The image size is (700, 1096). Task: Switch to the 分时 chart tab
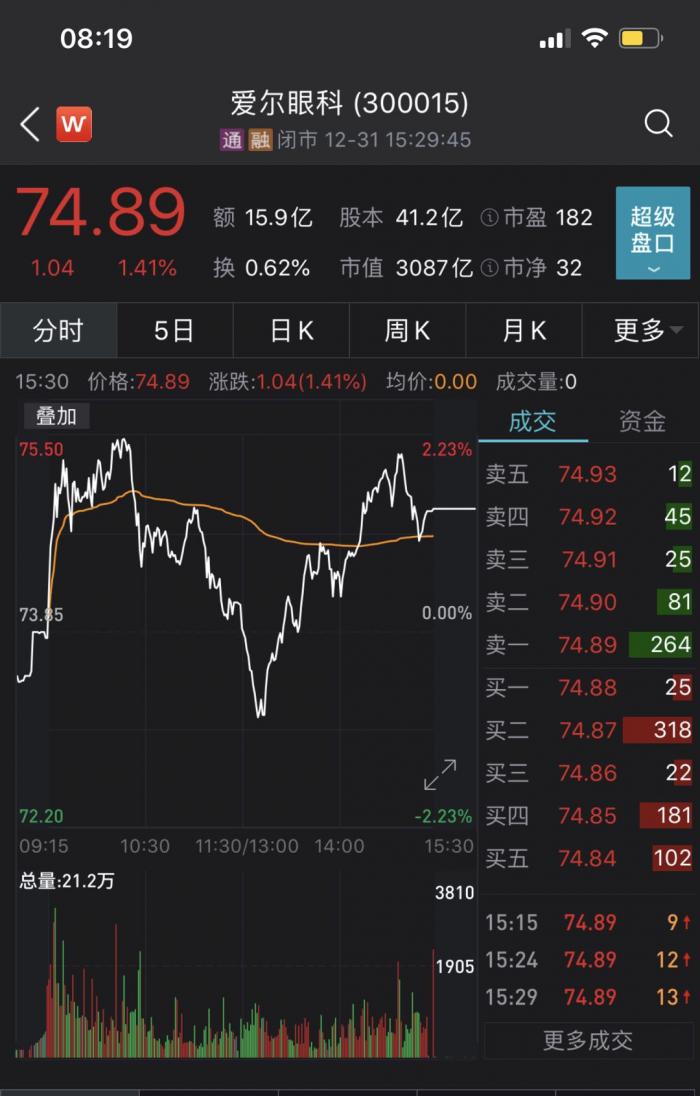coord(58,331)
